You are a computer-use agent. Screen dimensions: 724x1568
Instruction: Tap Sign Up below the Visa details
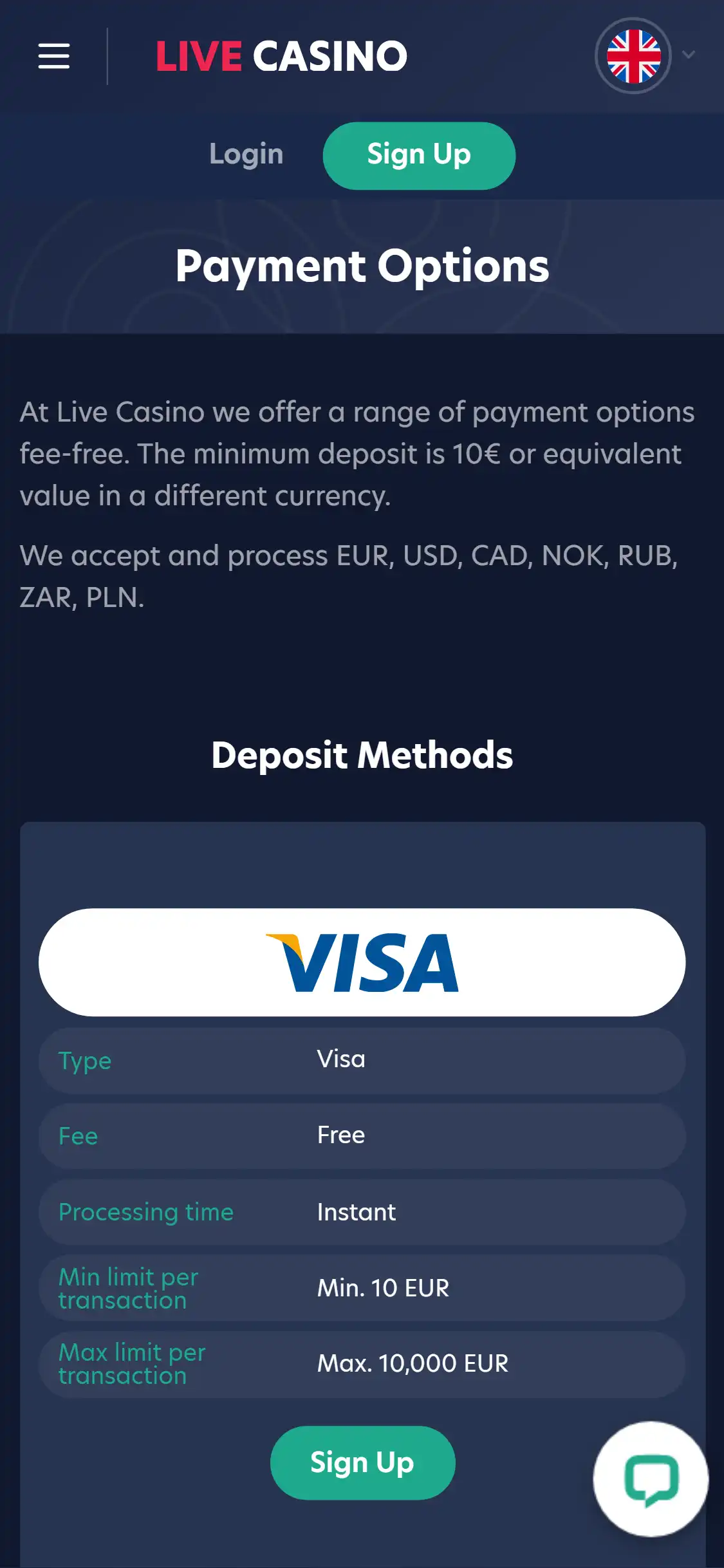point(362,1462)
